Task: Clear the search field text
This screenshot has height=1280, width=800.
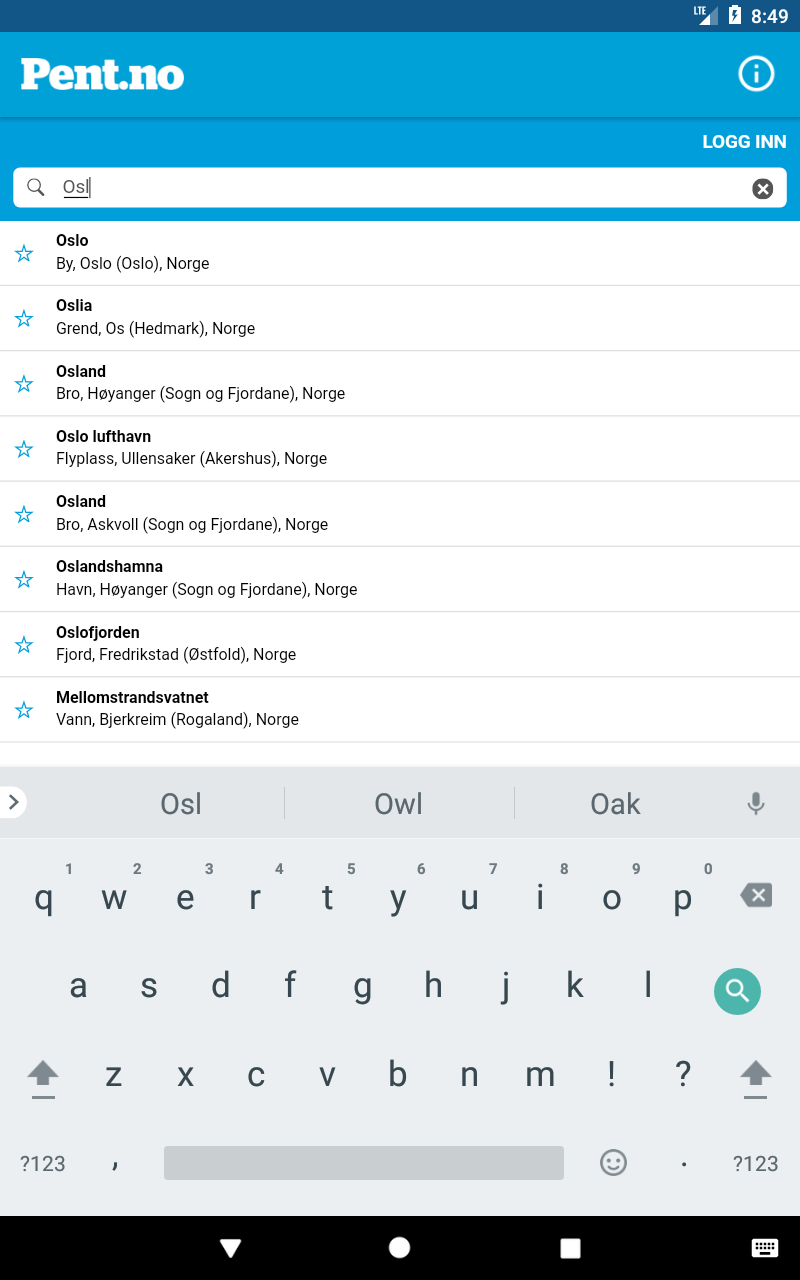Action: (x=763, y=188)
